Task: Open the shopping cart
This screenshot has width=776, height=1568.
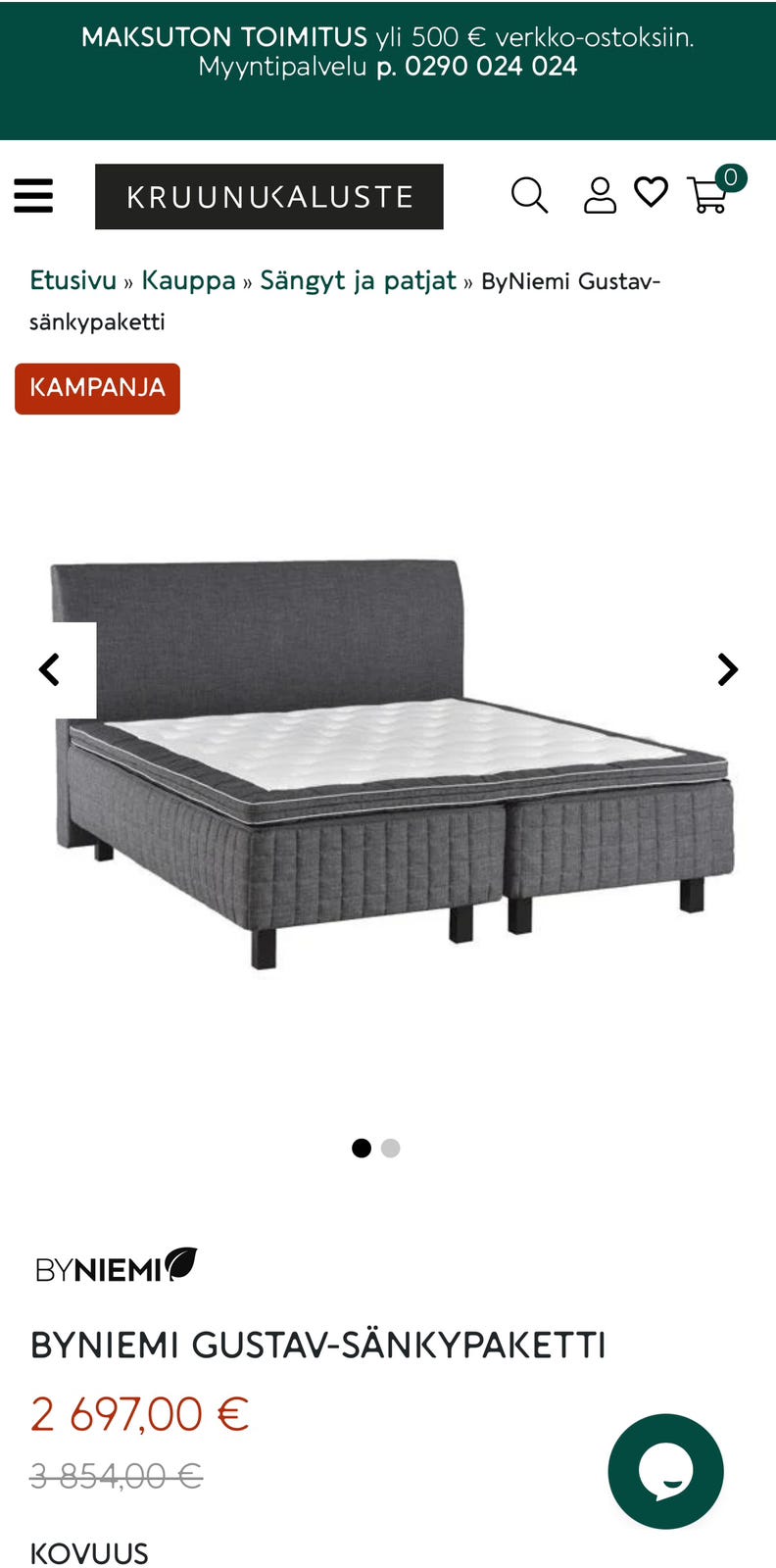Action: click(708, 195)
